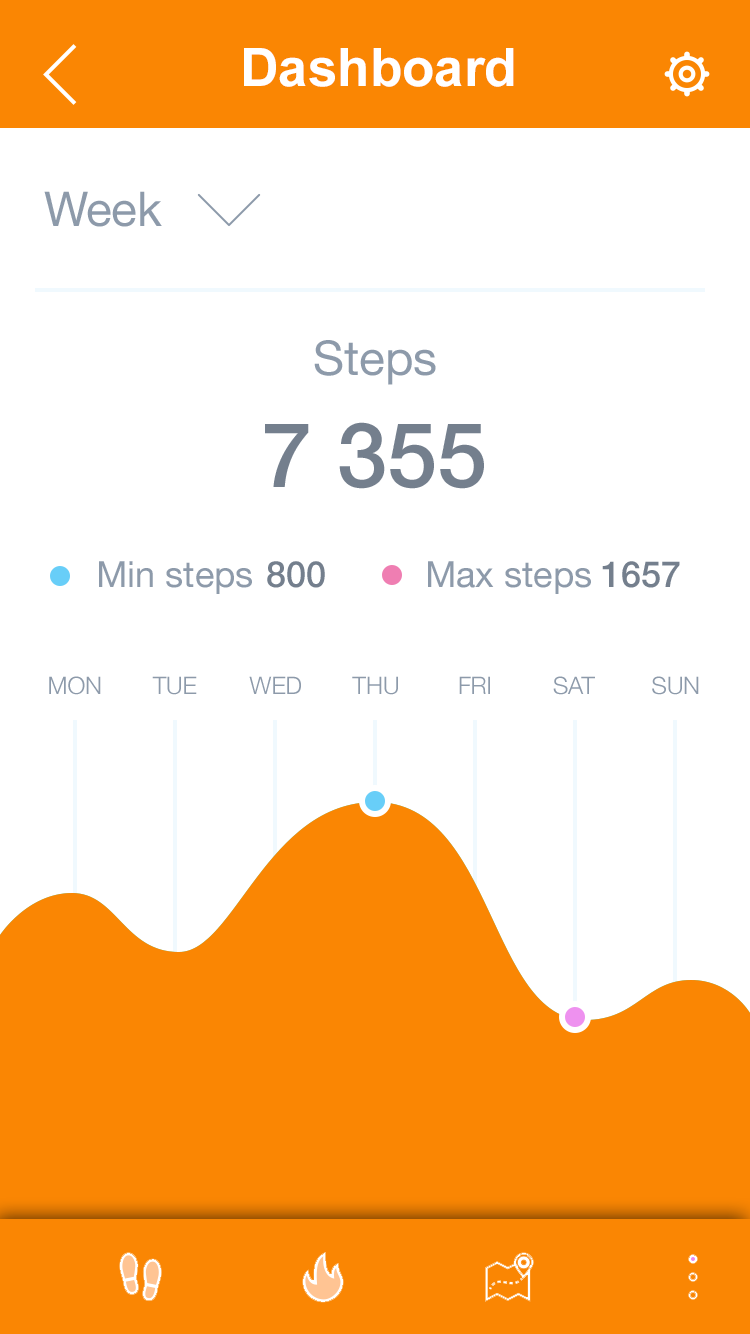Open the three-dot overflow menu icon
Viewport: 750px width, 1334px height.
tap(691, 1276)
